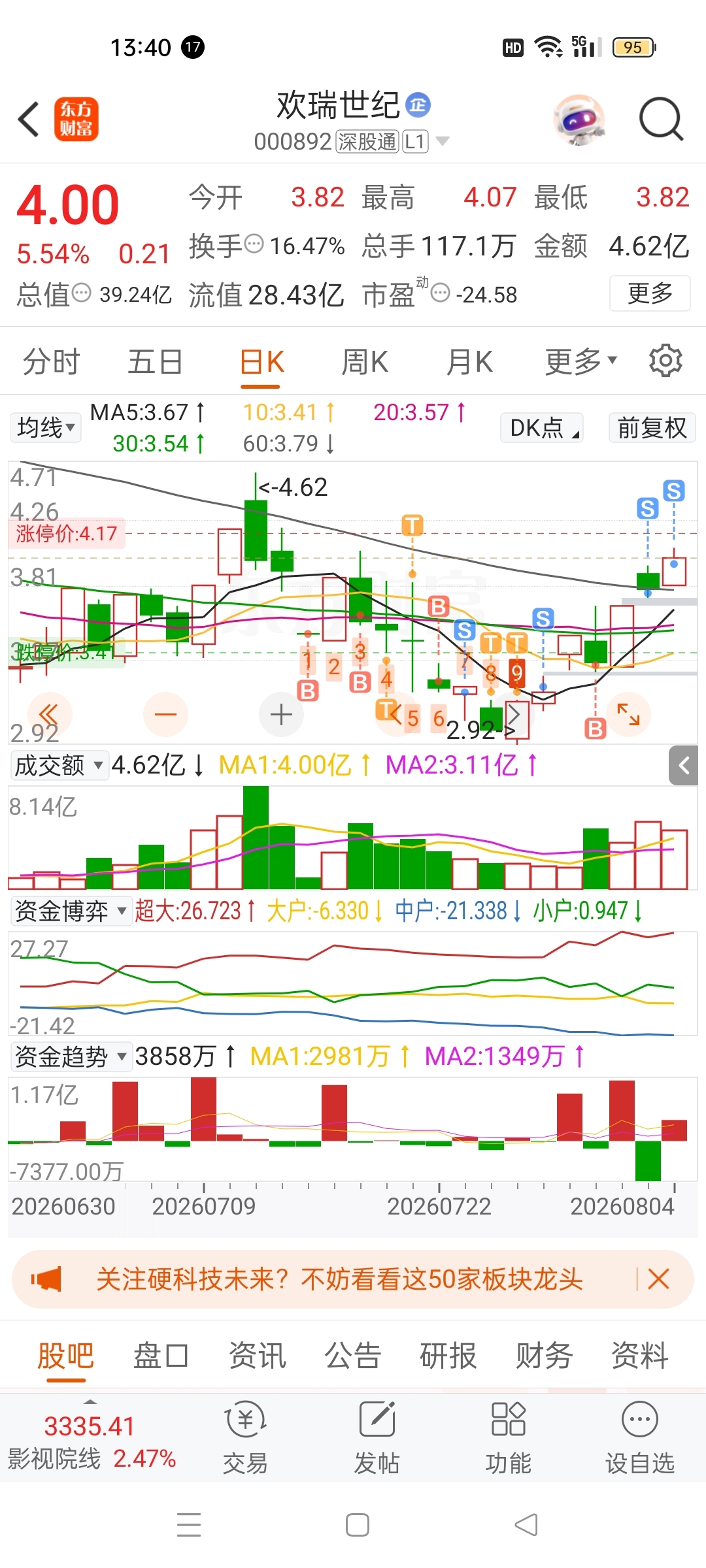The image size is (706, 1568).
Task: Switch to the 周K chart tab
Action: pos(365,362)
